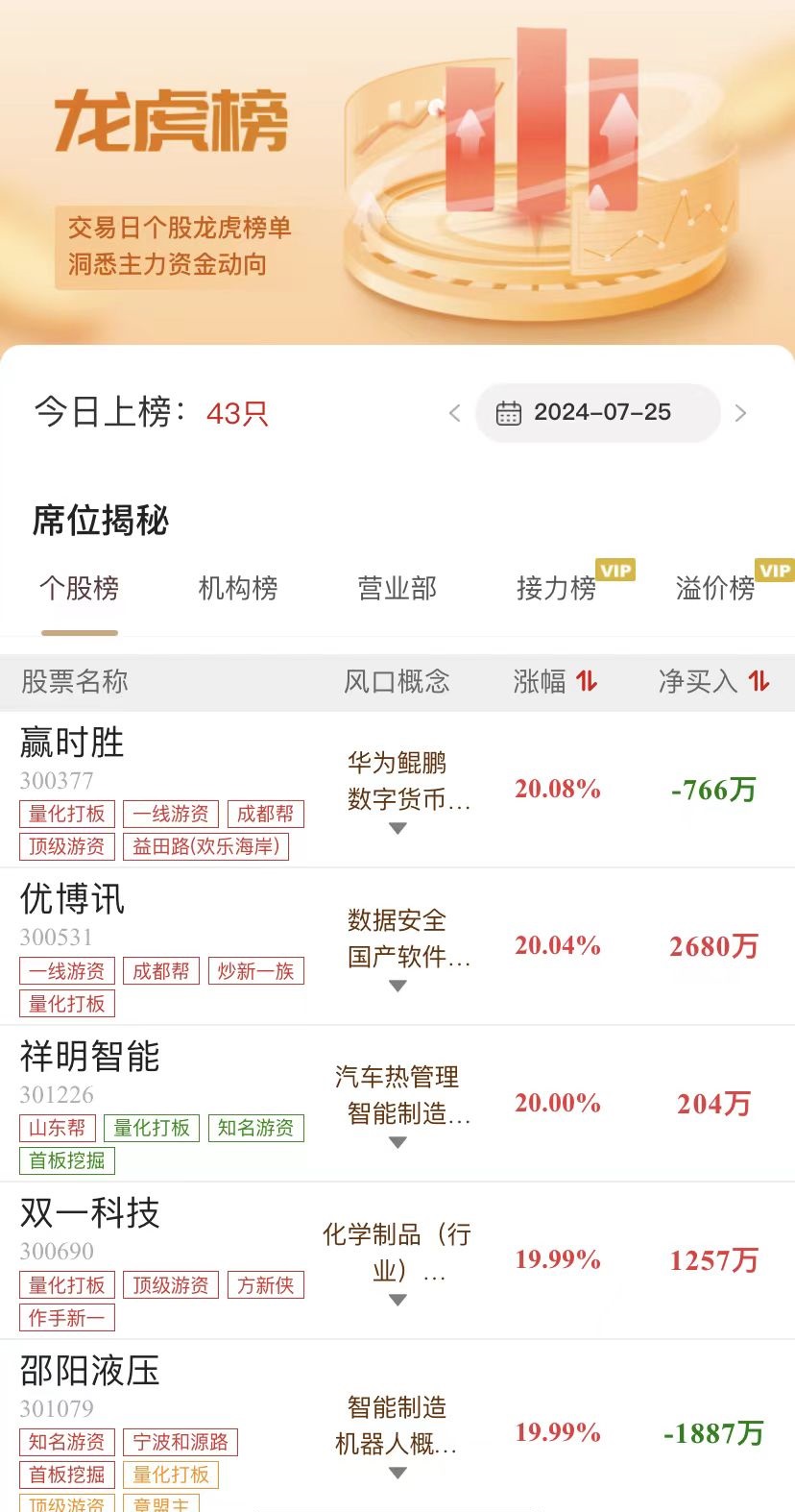Switch to the 机构榜 tab
This screenshot has height=1512, width=795.
(237, 588)
